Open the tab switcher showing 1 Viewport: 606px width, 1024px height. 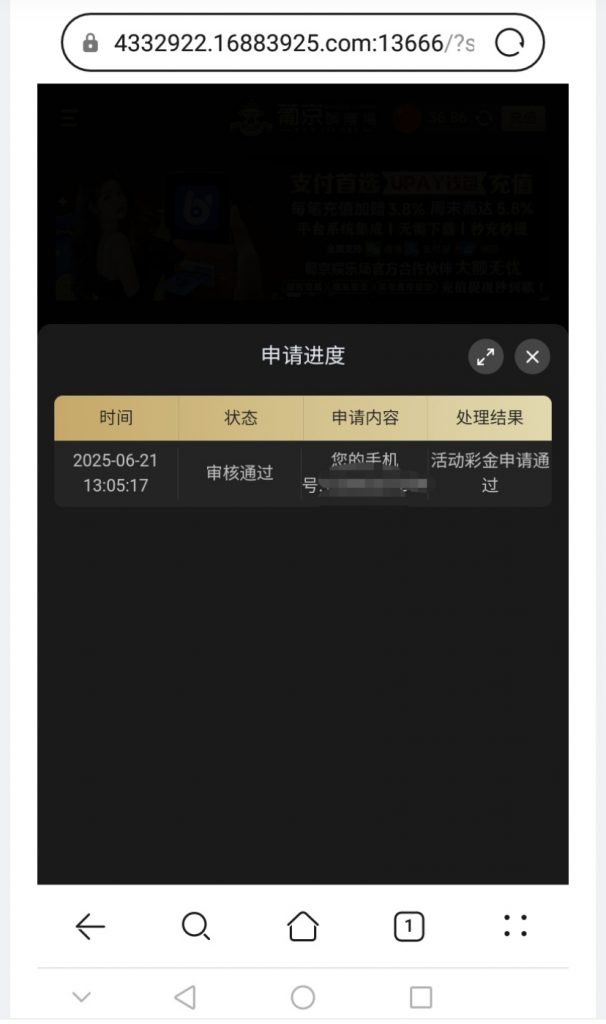tap(408, 927)
